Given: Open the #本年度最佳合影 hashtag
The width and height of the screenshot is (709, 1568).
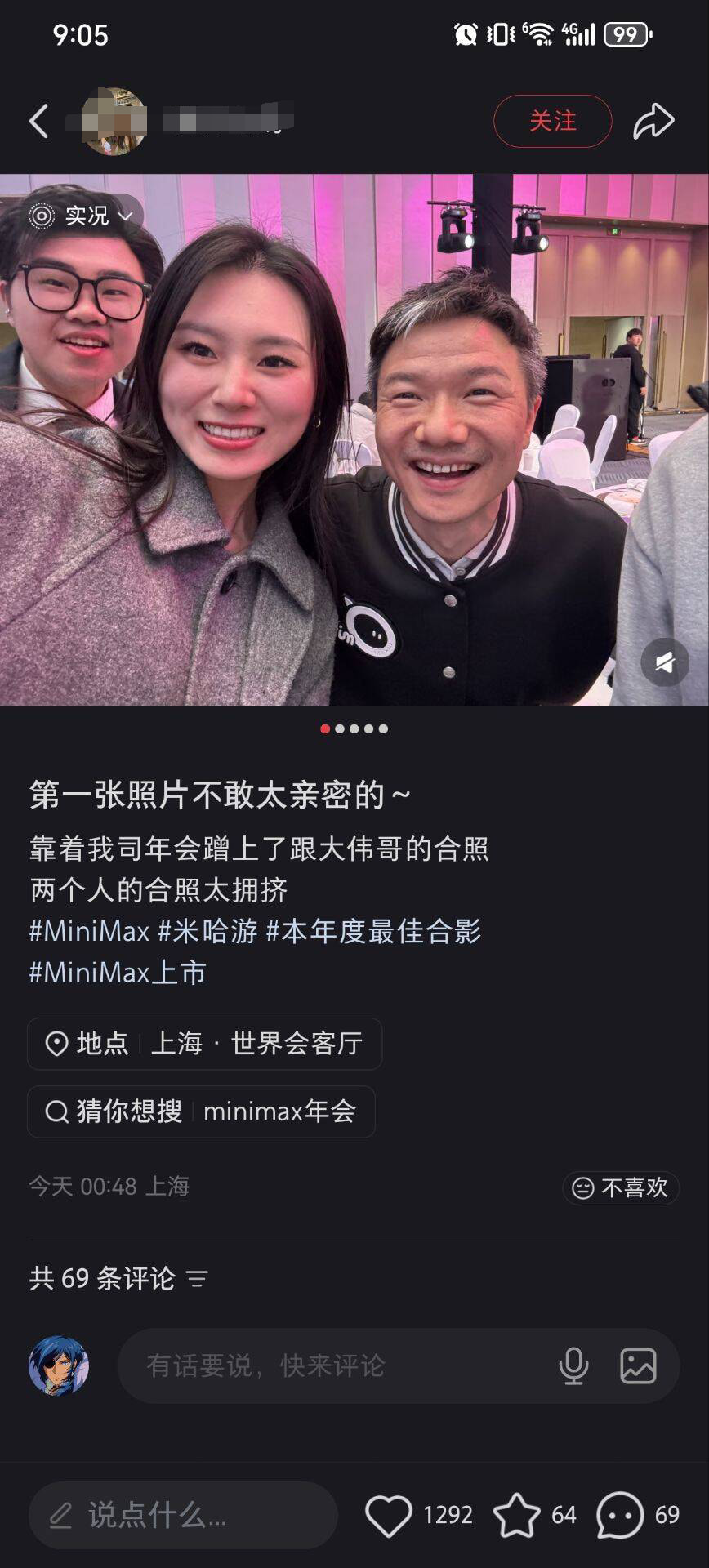Looking at the screenshot, I should click(374, 931).
